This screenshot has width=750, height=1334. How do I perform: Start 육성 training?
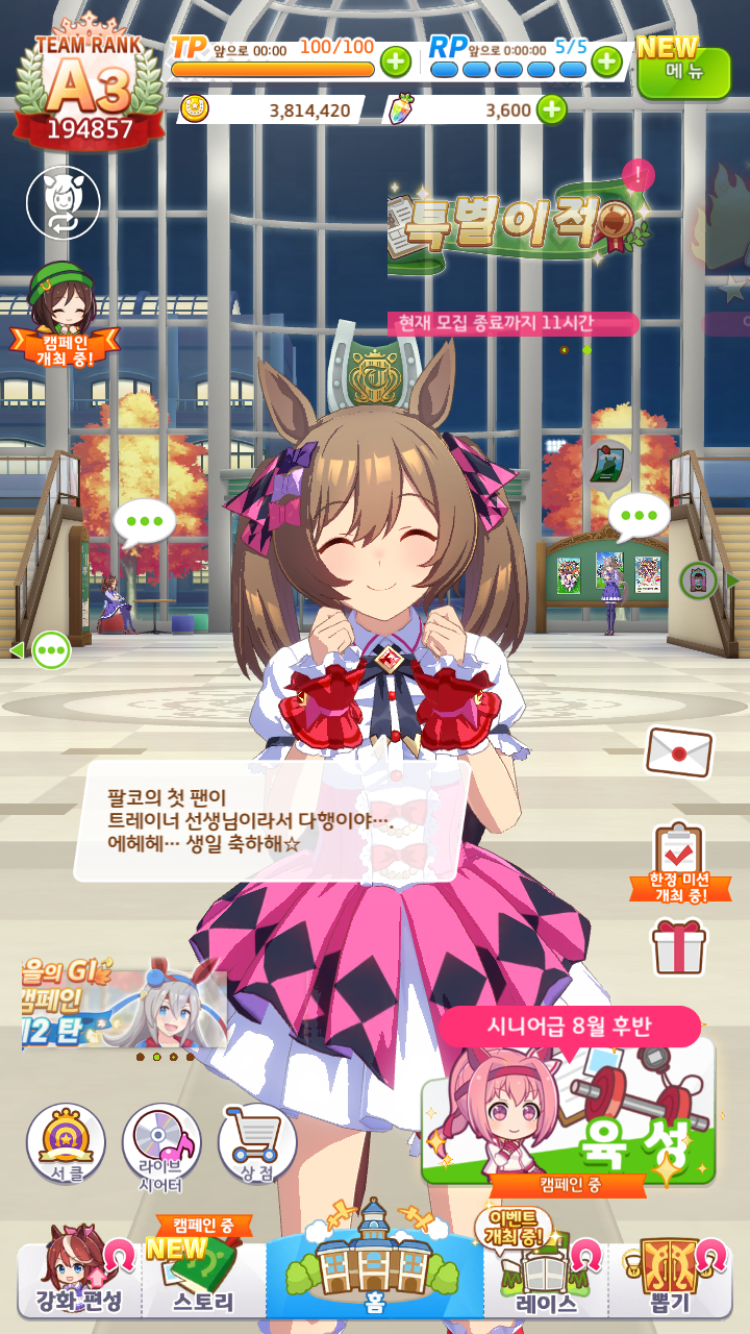click(x=569, y=1112)
